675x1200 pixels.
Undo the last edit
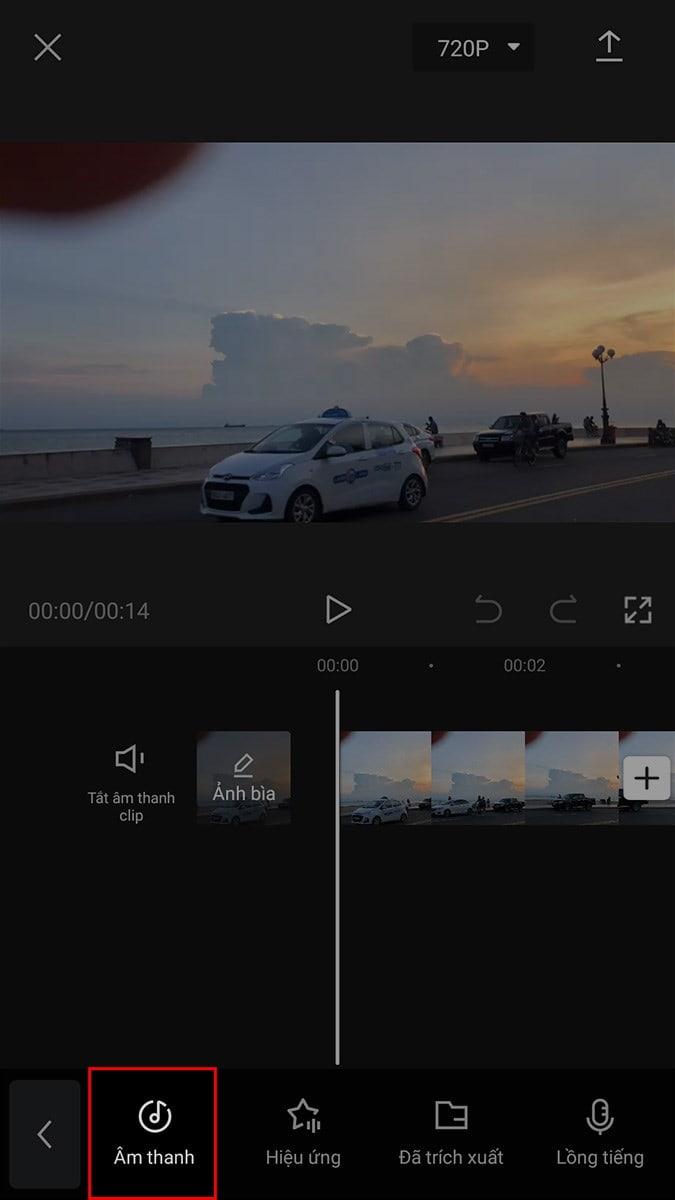488,609
